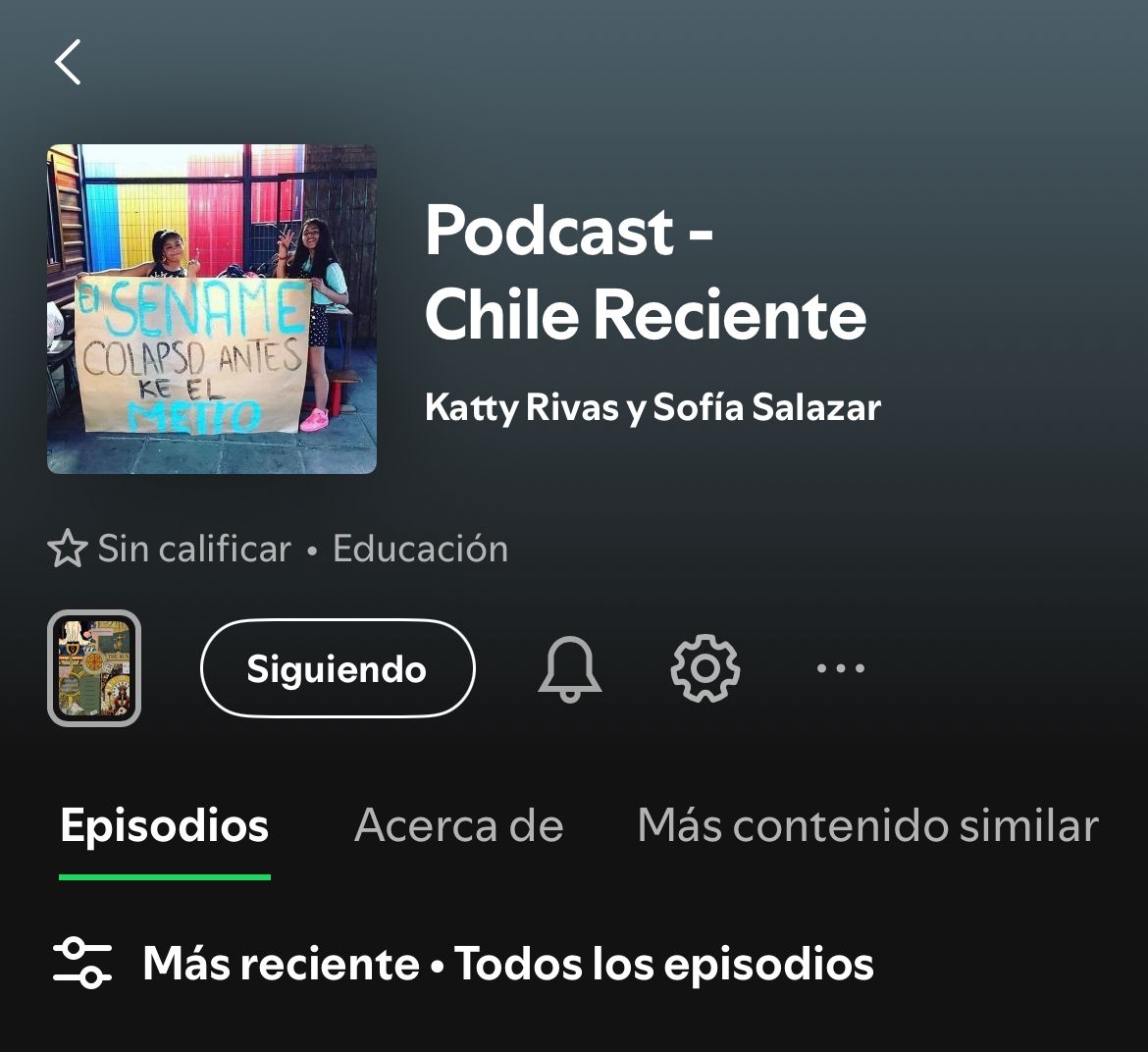Screen dimensions: 1148x1052
Task: Open the small preview thumbnail beside Siguiendo
Action: click(94, 668)
